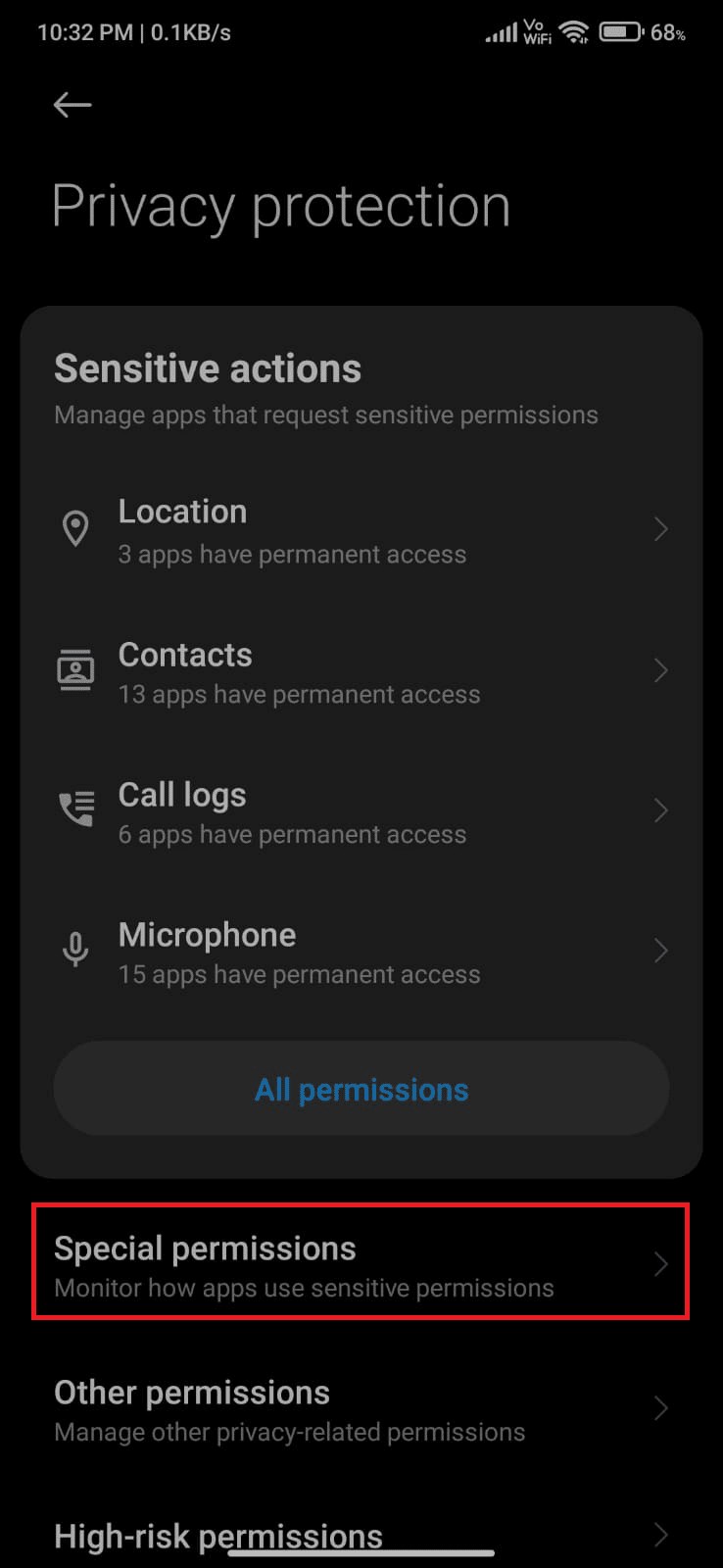The width and height of the screenshot is (723, 1568).
Task: Tap the Microphone icon
Action: point(75,949)
